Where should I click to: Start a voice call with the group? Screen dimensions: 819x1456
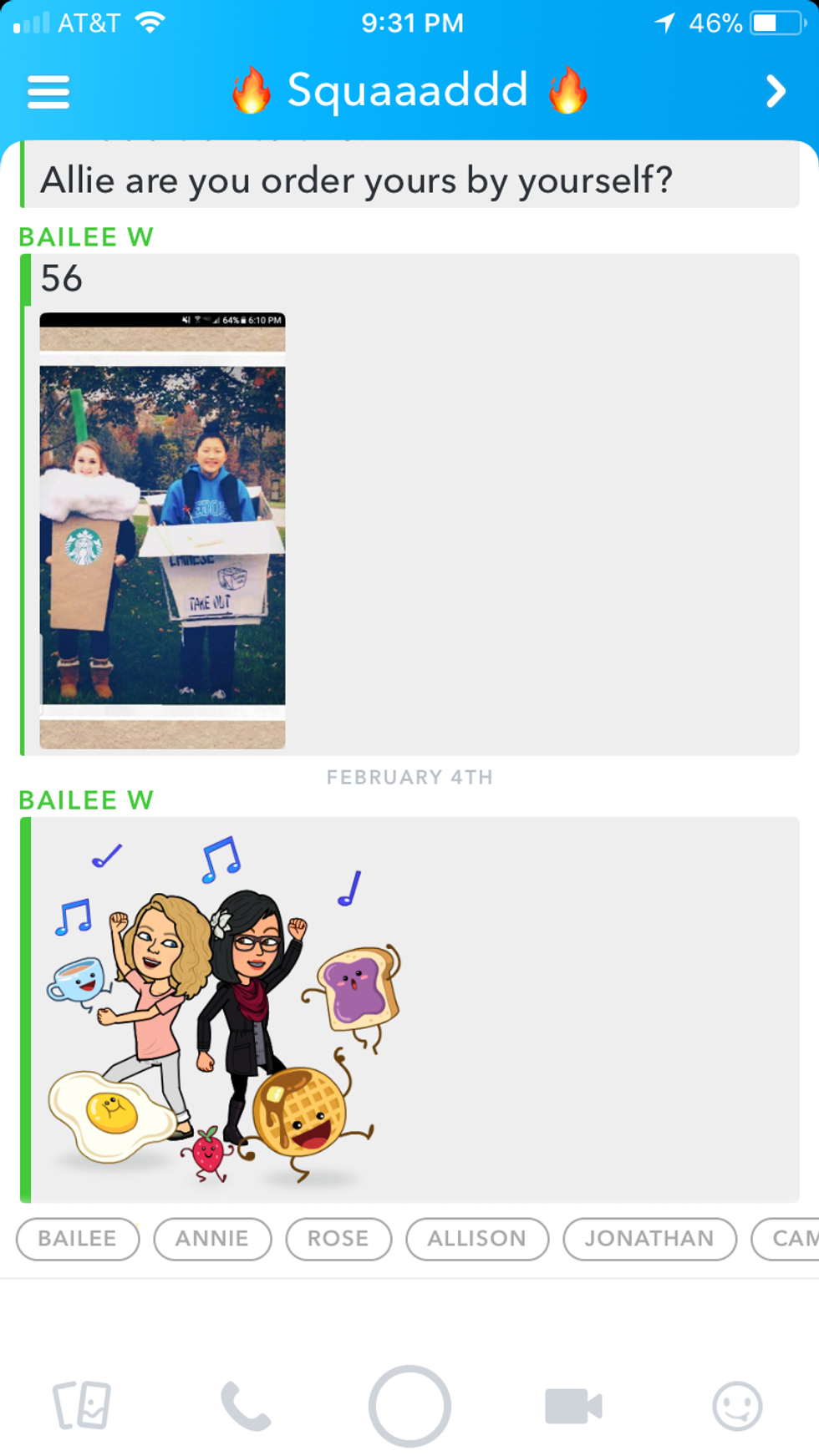click(245, 1405)
